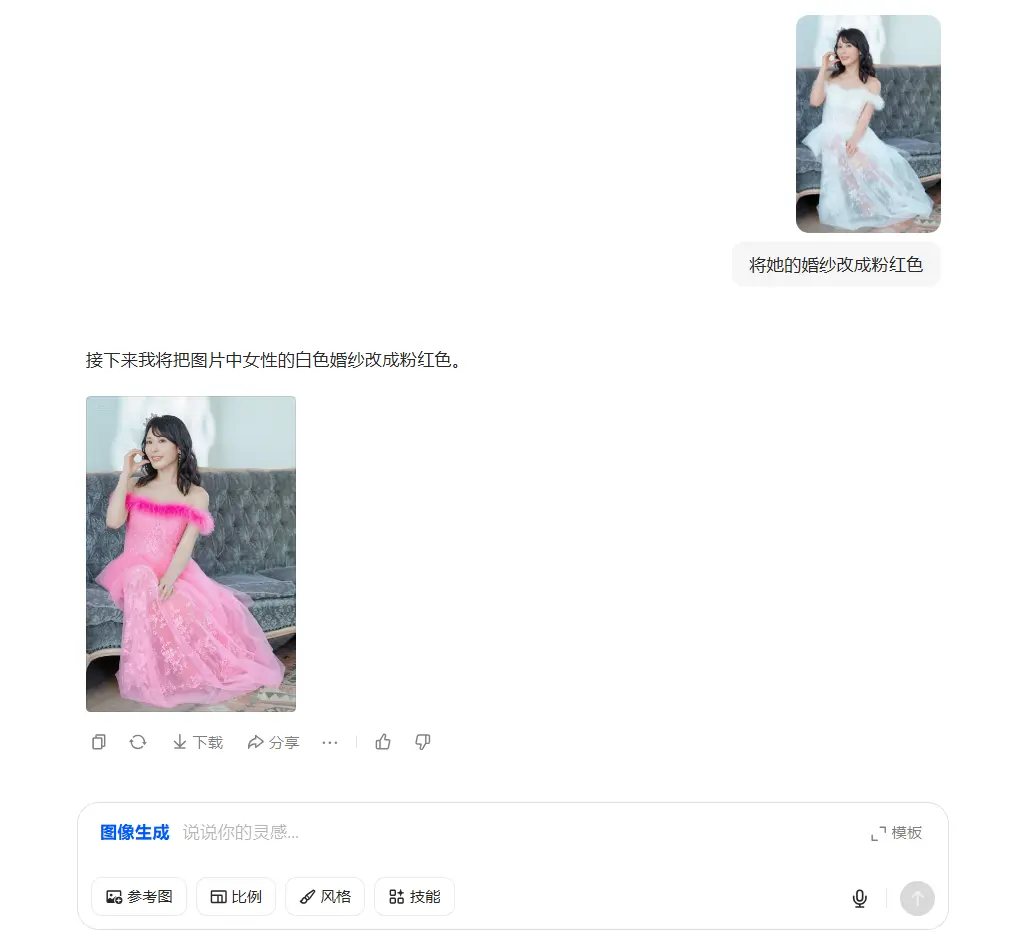1029x943 pixels.
Task: Focus the 说说你的灵感 prompt field
Action: 500,832
